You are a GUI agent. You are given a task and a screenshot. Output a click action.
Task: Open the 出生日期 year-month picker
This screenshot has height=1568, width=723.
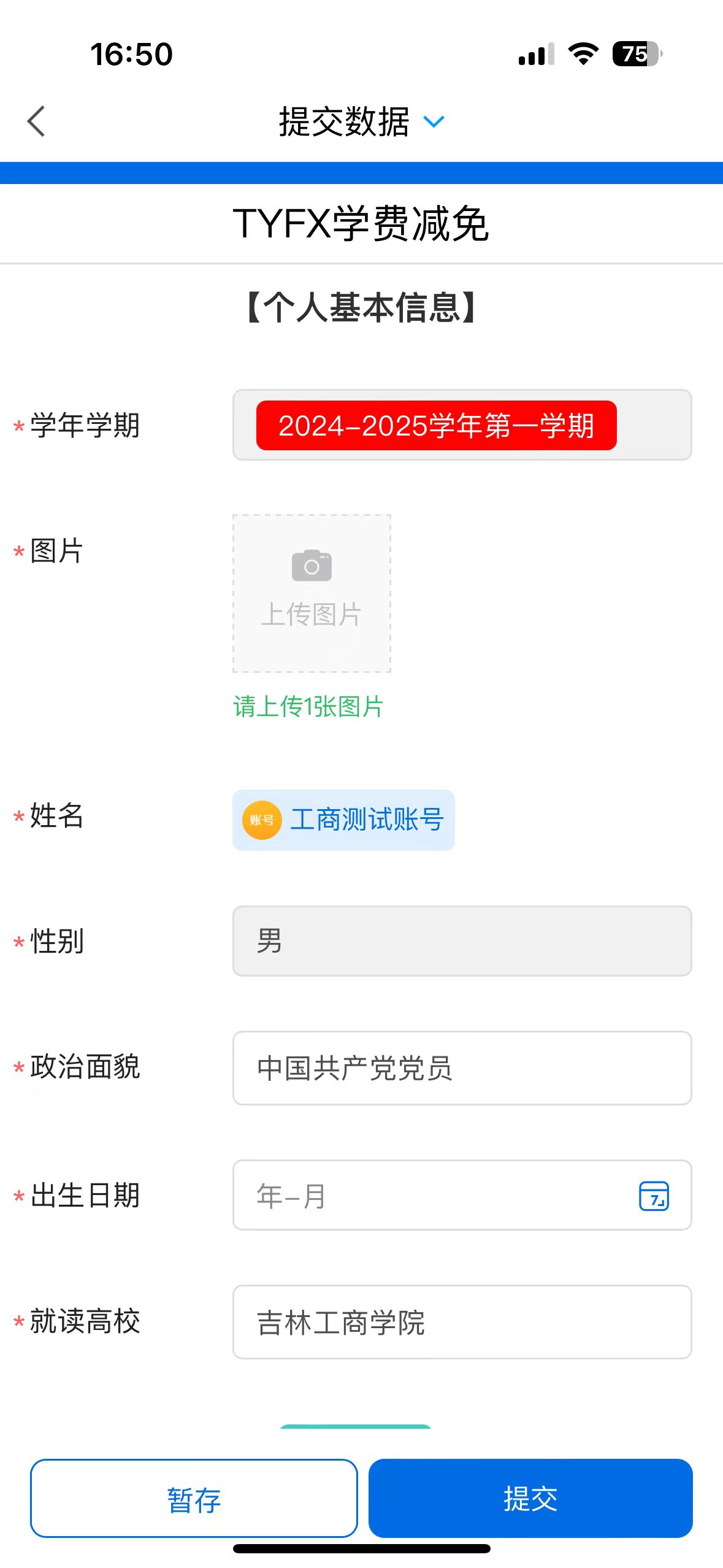[x=429, y=1195]
